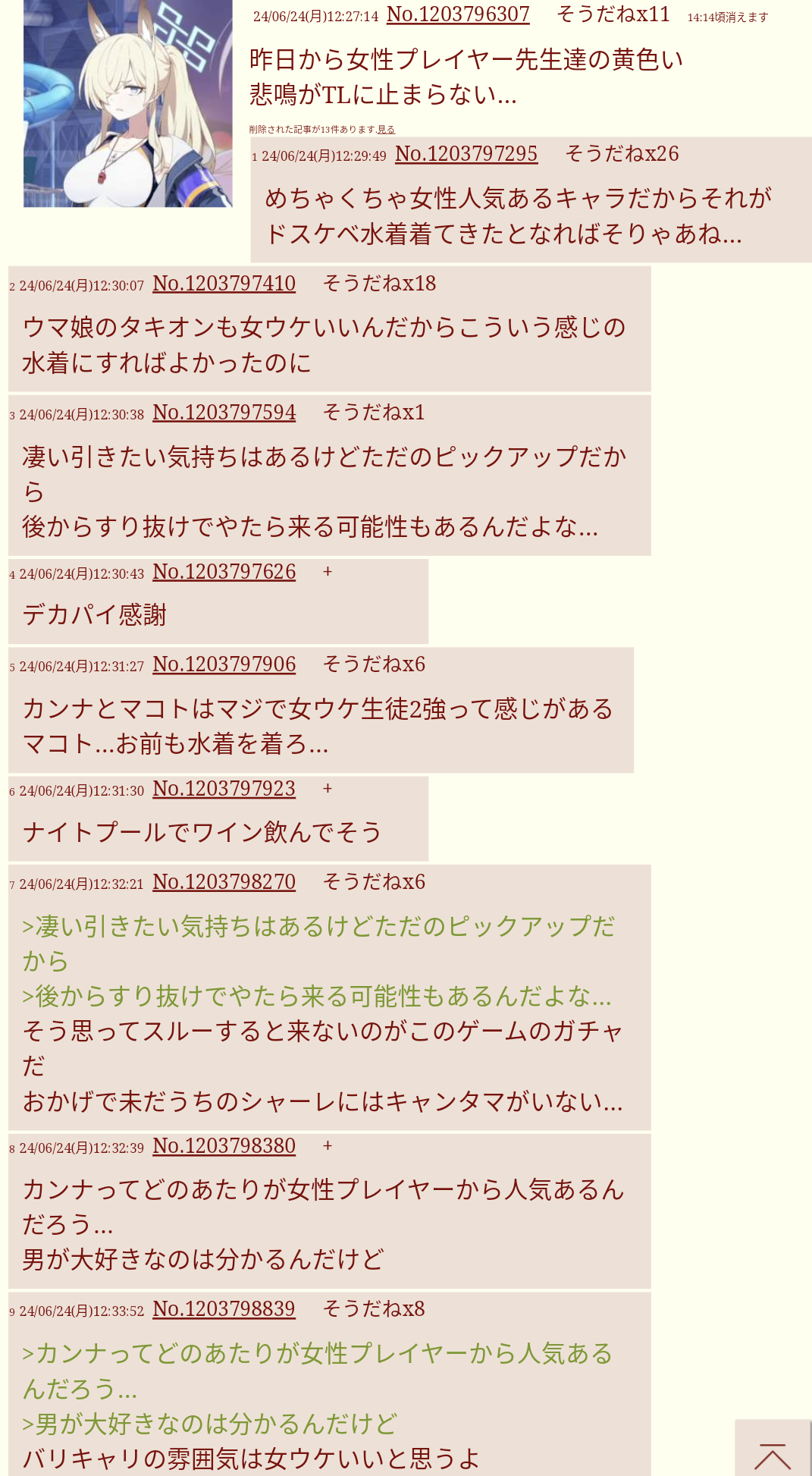
Task: Open reply number No.1203797906
Action: pos(224,664)
